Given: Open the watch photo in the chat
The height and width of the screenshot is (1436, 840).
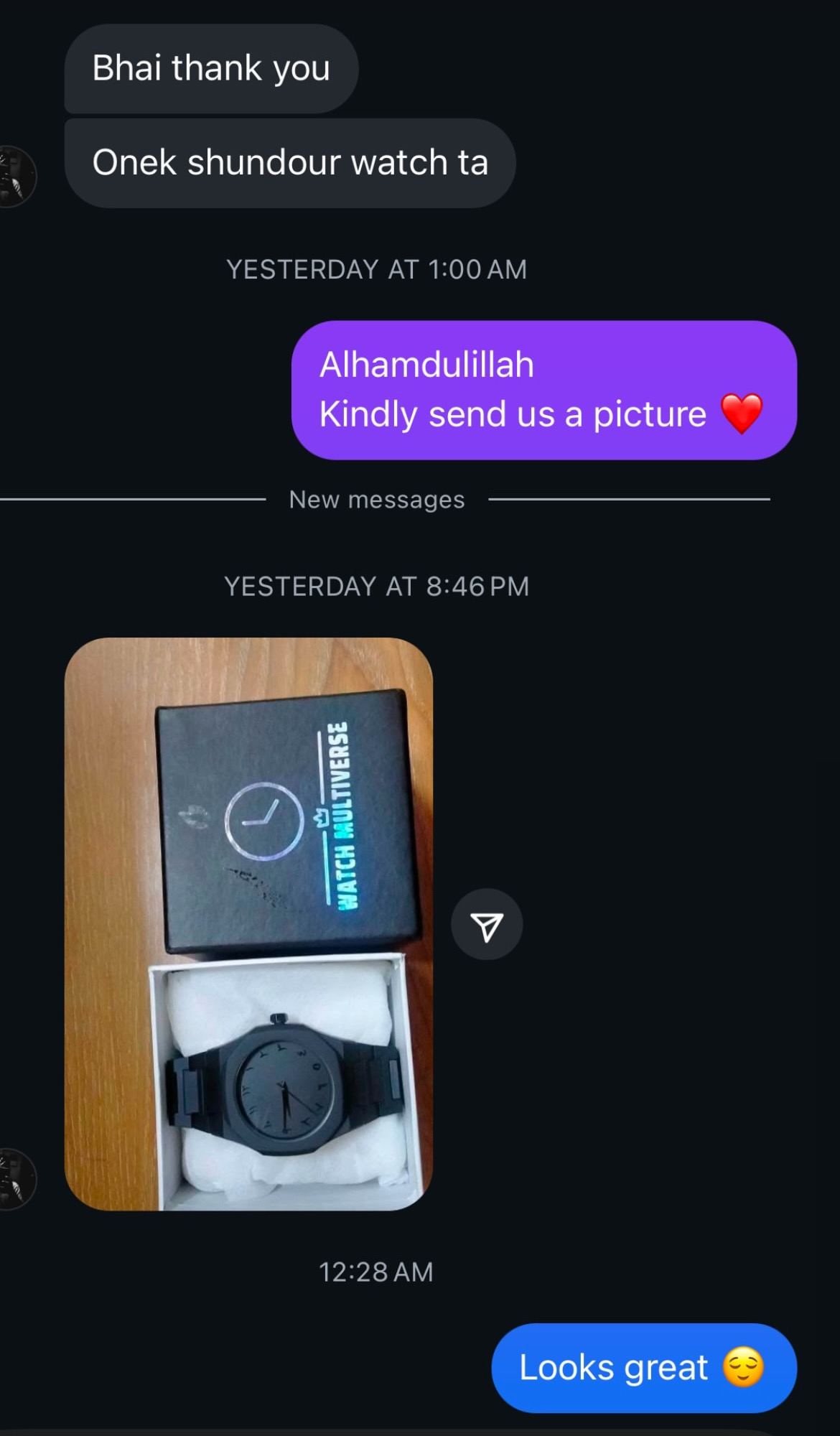Looking at the screenshot, I should [248, 923].
